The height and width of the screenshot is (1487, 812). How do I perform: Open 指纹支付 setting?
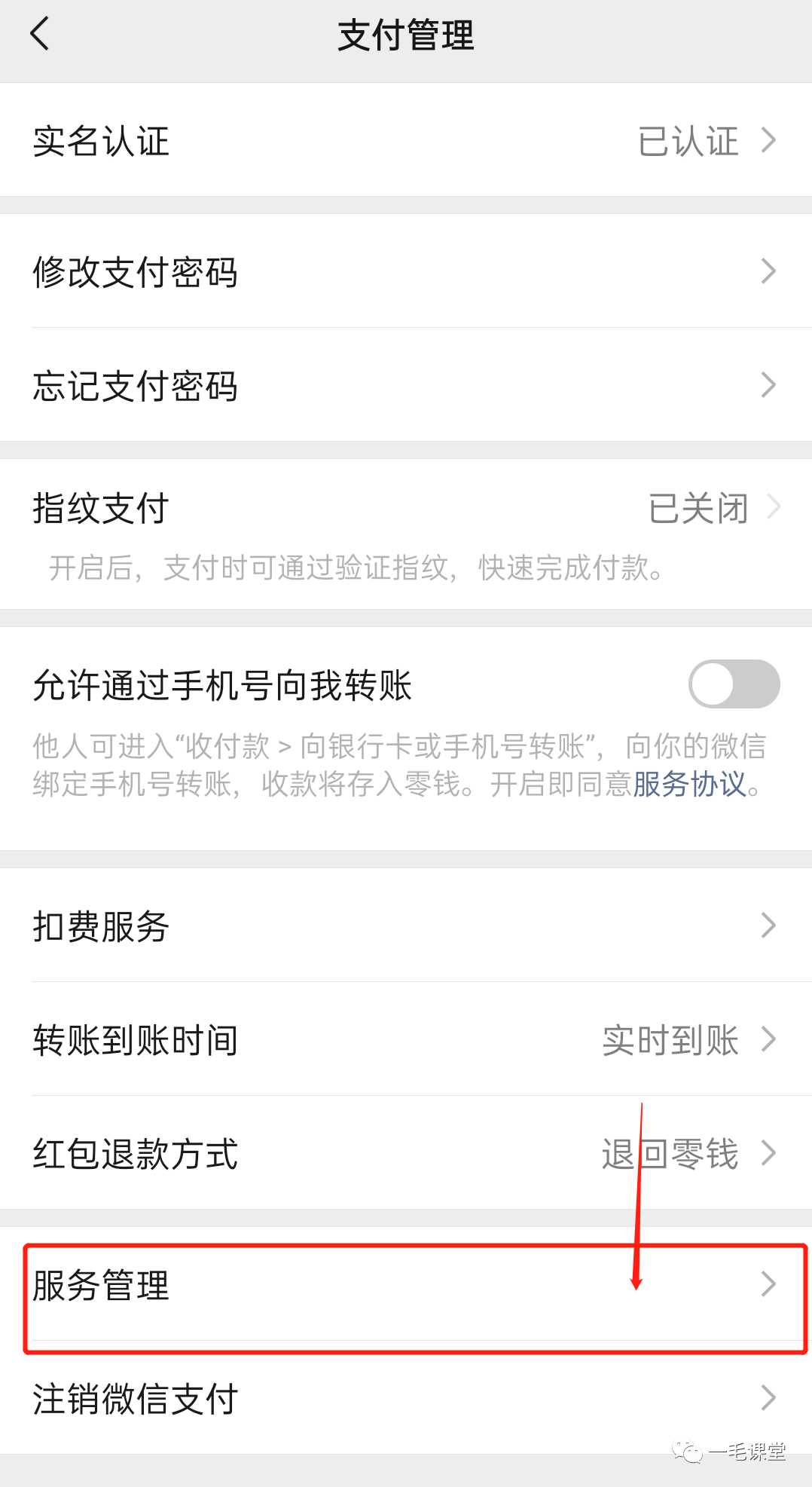(405, 509)
